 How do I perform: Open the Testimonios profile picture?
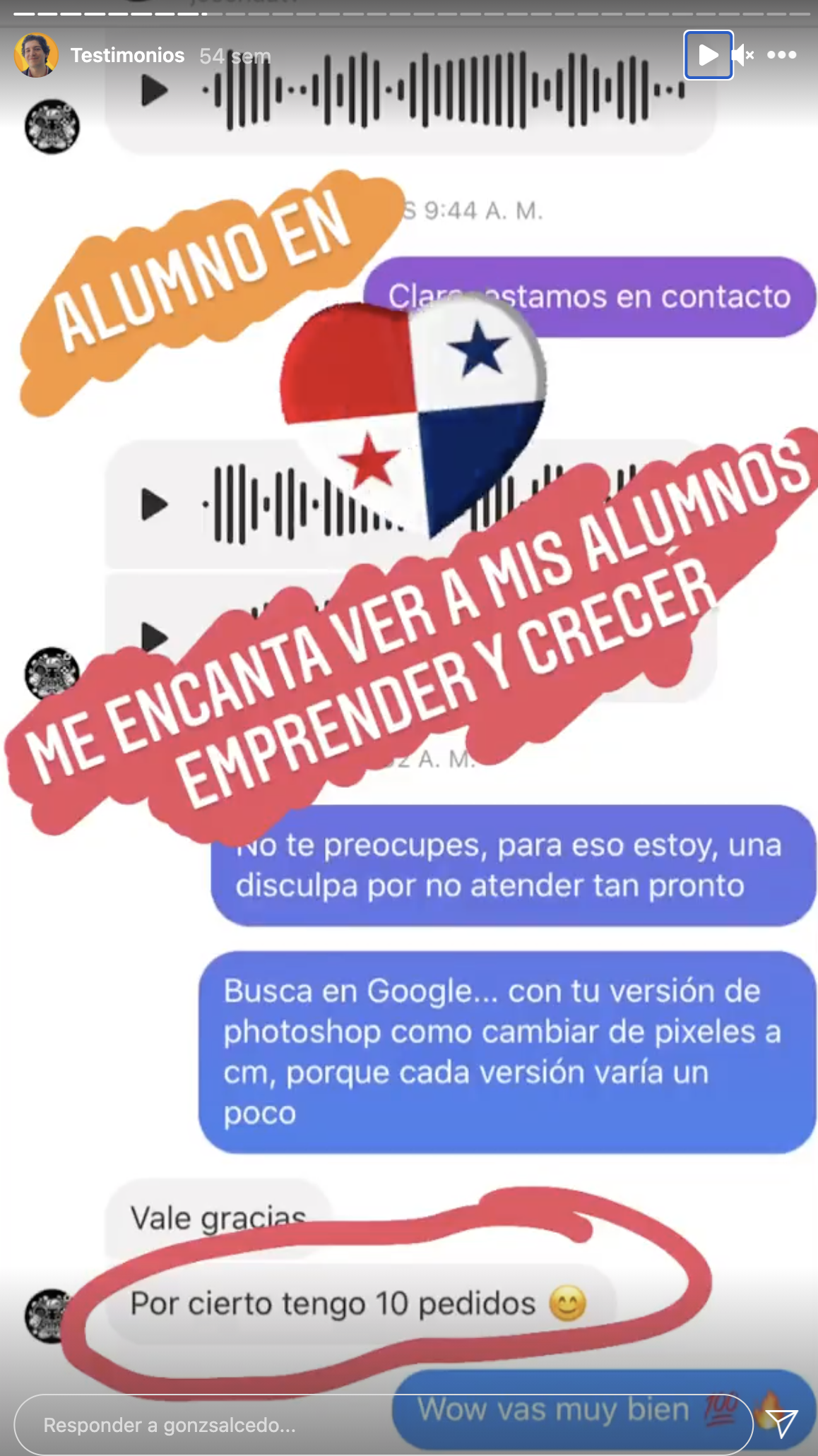pyautogui.click(x=35, y=55)
